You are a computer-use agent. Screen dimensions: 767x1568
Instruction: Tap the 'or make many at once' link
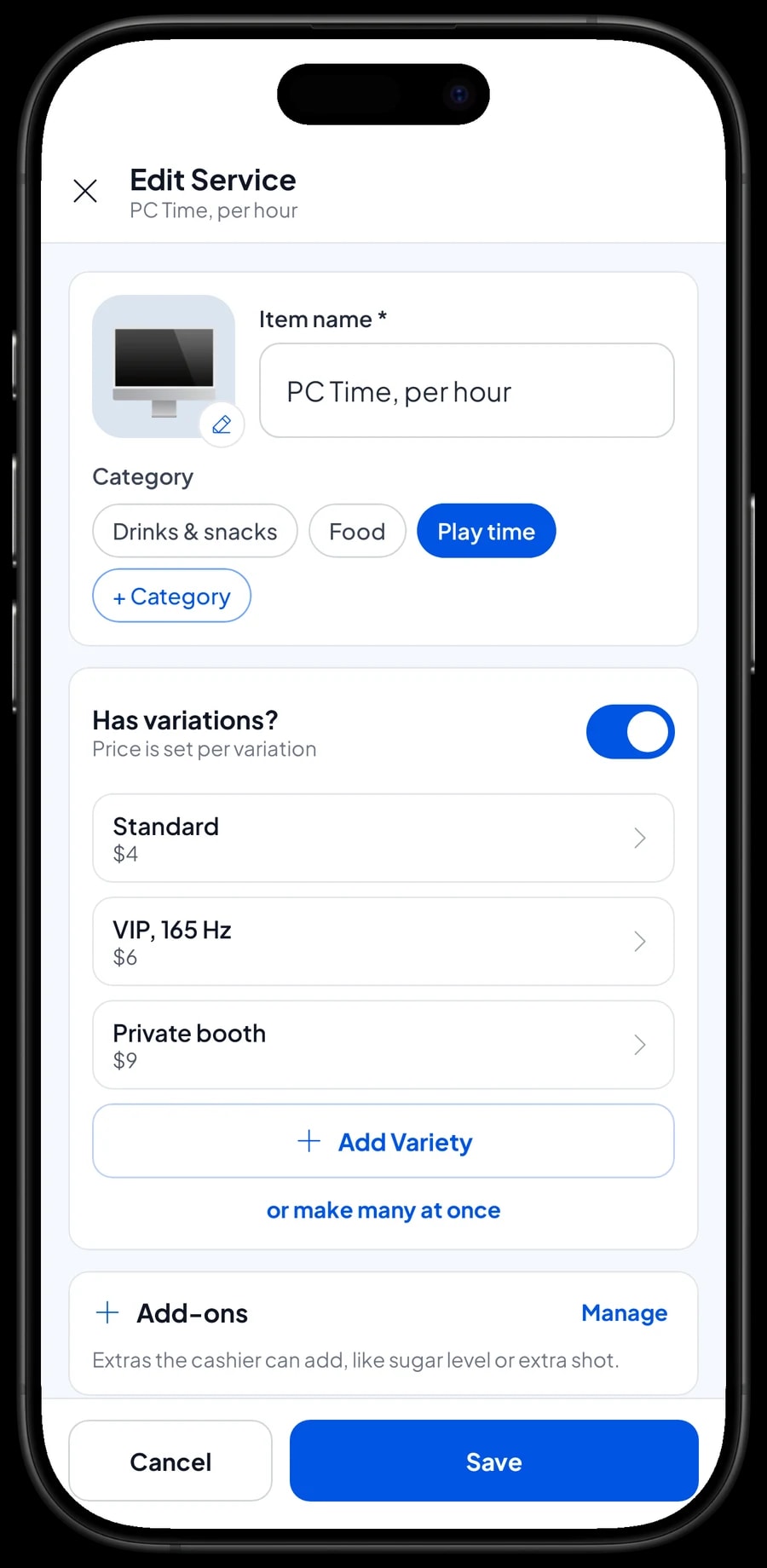tap(383, 1210)
